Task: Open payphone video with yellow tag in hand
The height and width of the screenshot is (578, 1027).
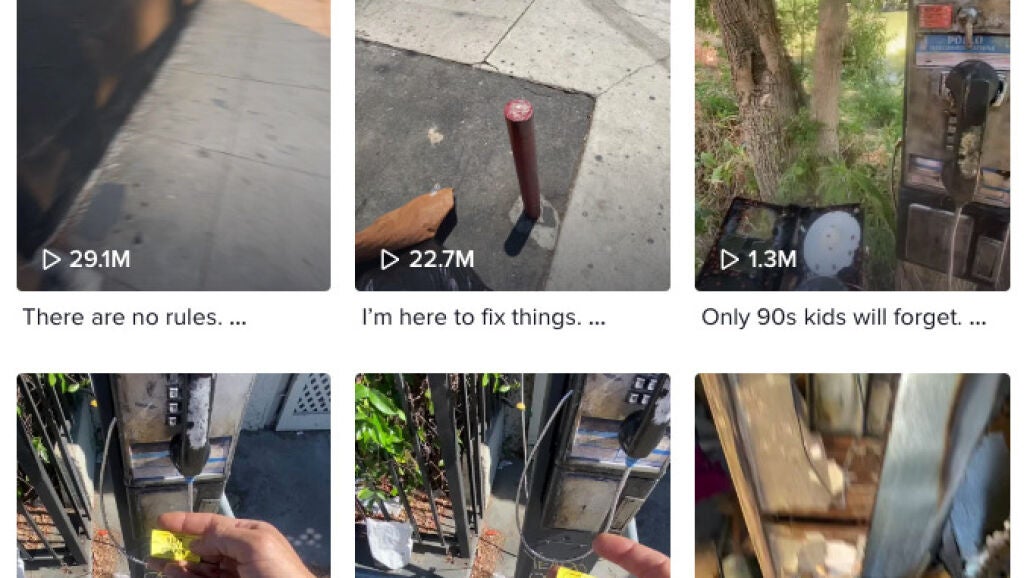Action: point(173,475)
